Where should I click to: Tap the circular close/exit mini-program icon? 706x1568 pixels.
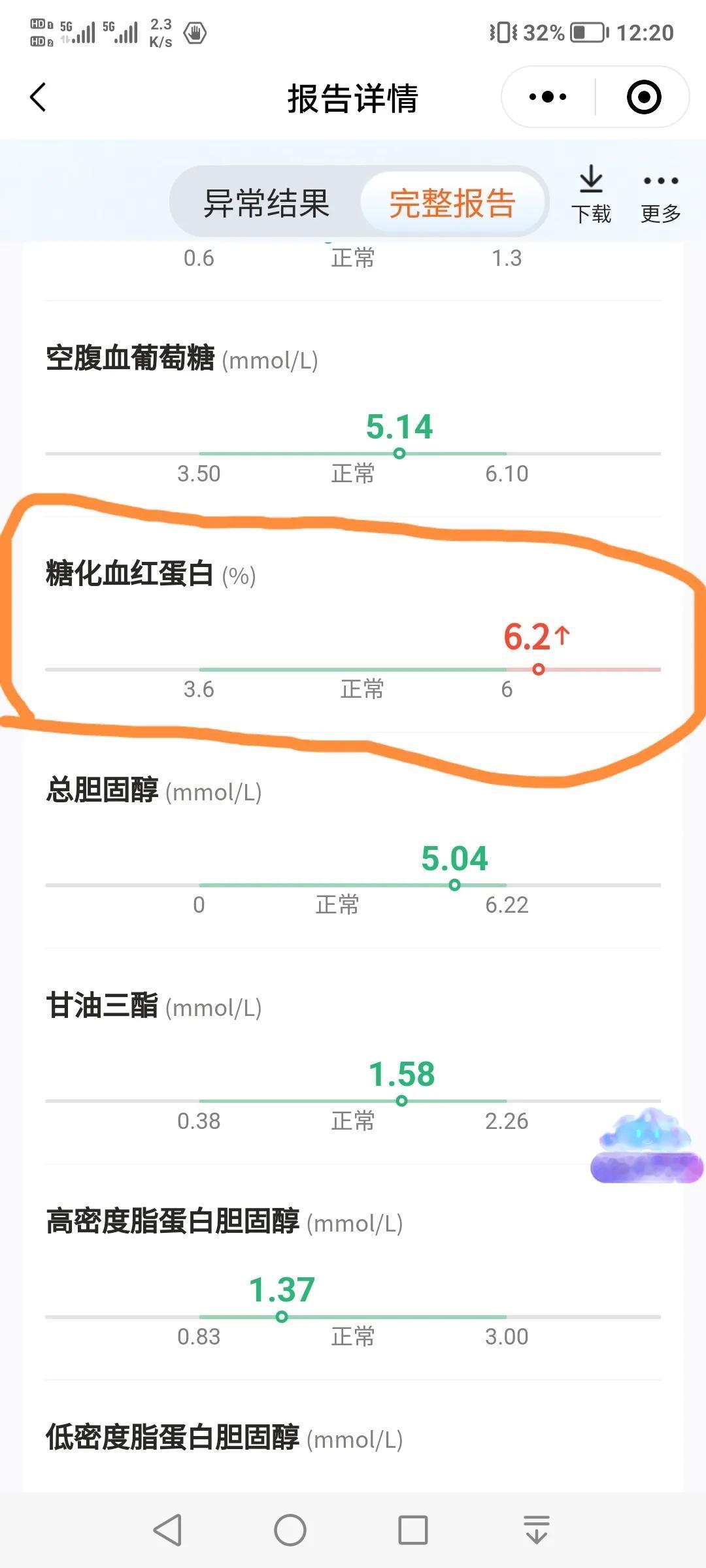tap(643, 96)
